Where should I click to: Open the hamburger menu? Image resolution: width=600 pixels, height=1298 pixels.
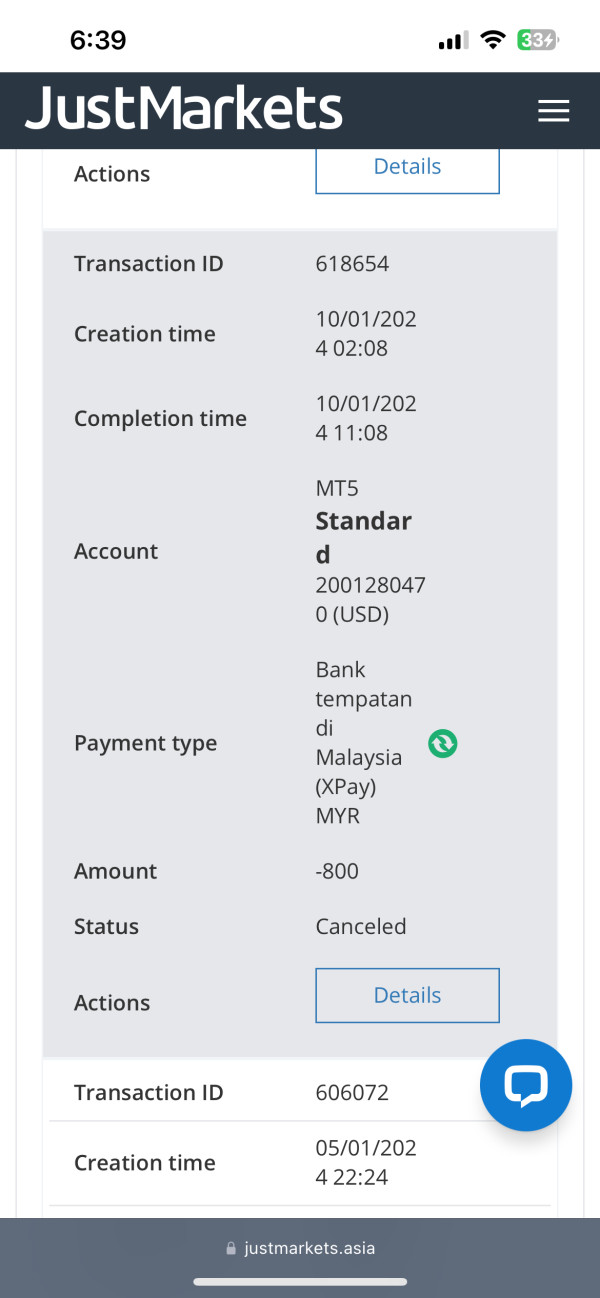pos(553,111)
